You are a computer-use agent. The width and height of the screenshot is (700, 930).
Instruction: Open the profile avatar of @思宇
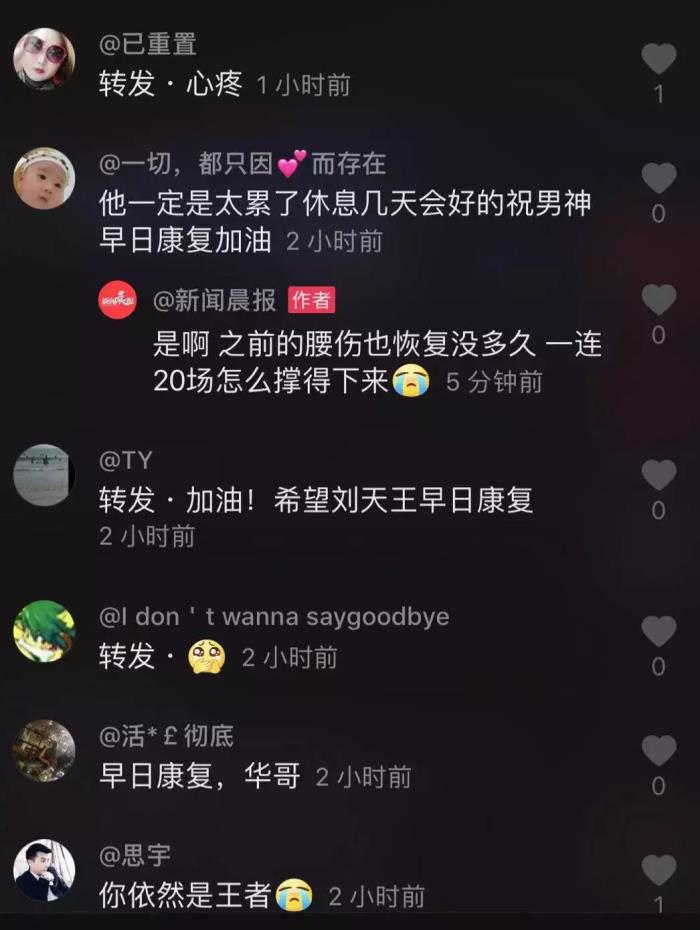click(x=44, y=870)
